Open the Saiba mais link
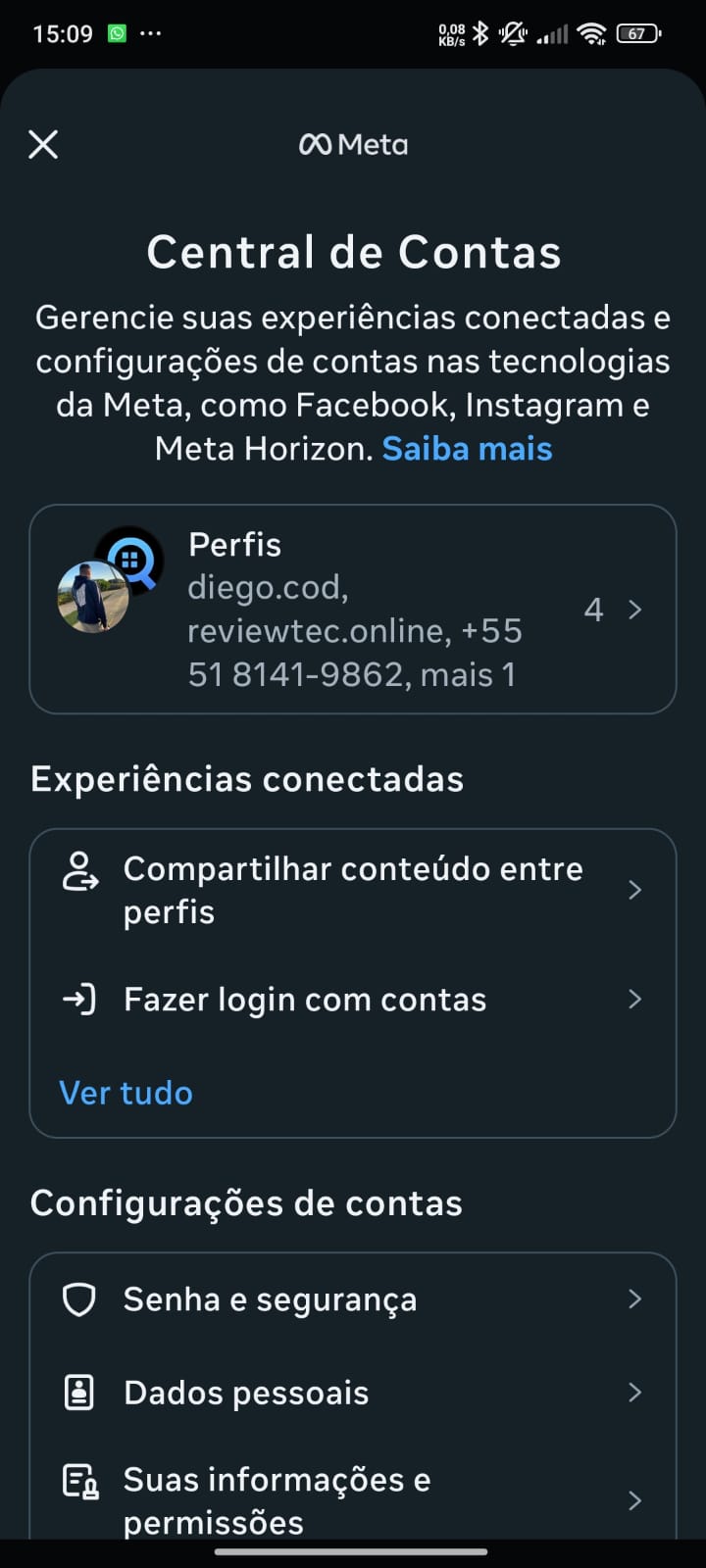This screenshot has height=1568, width=706. pyautogui.click(x=467, y=449)
